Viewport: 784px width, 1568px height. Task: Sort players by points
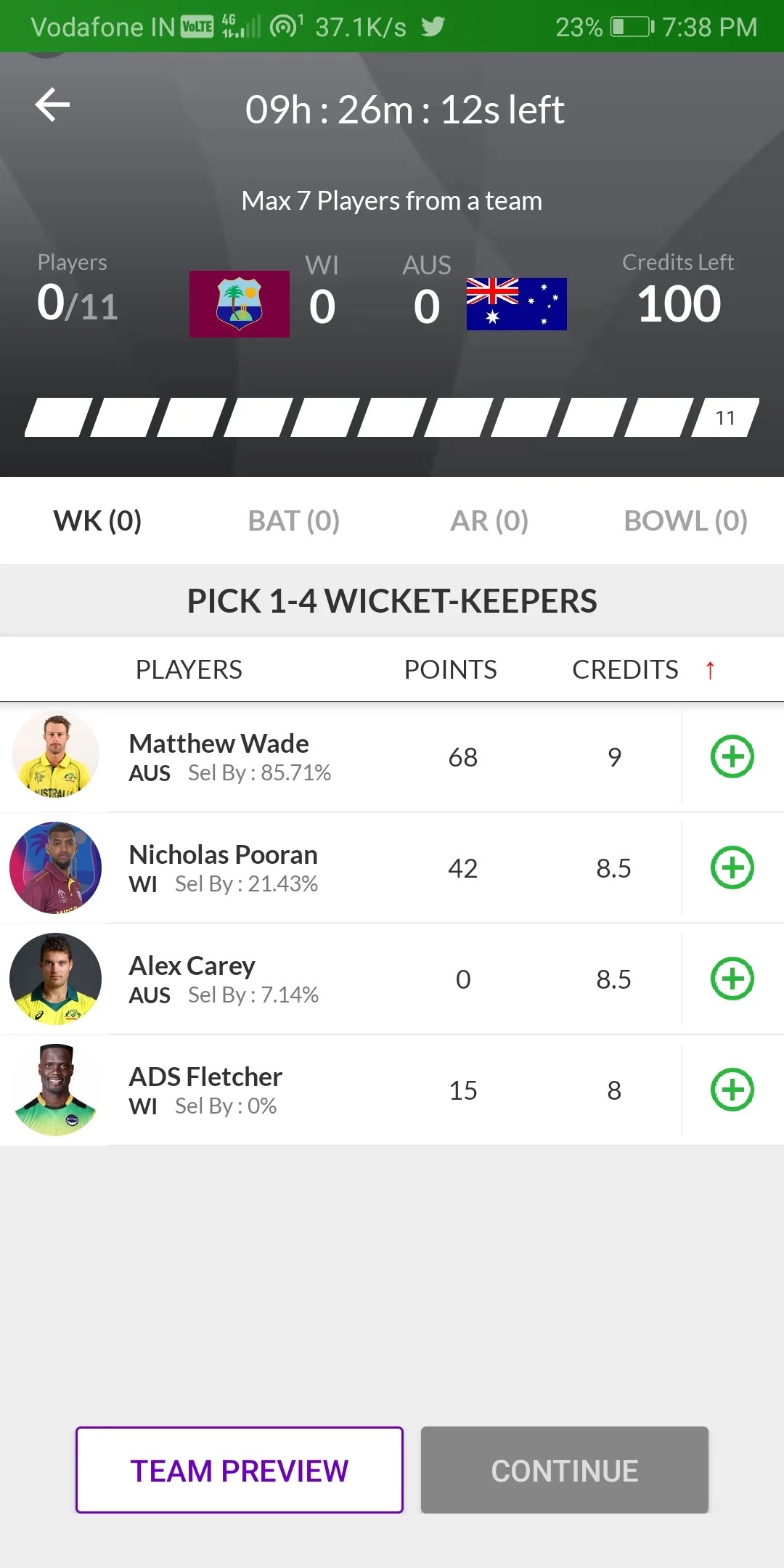pyautogui.click(x=450, y=669)
